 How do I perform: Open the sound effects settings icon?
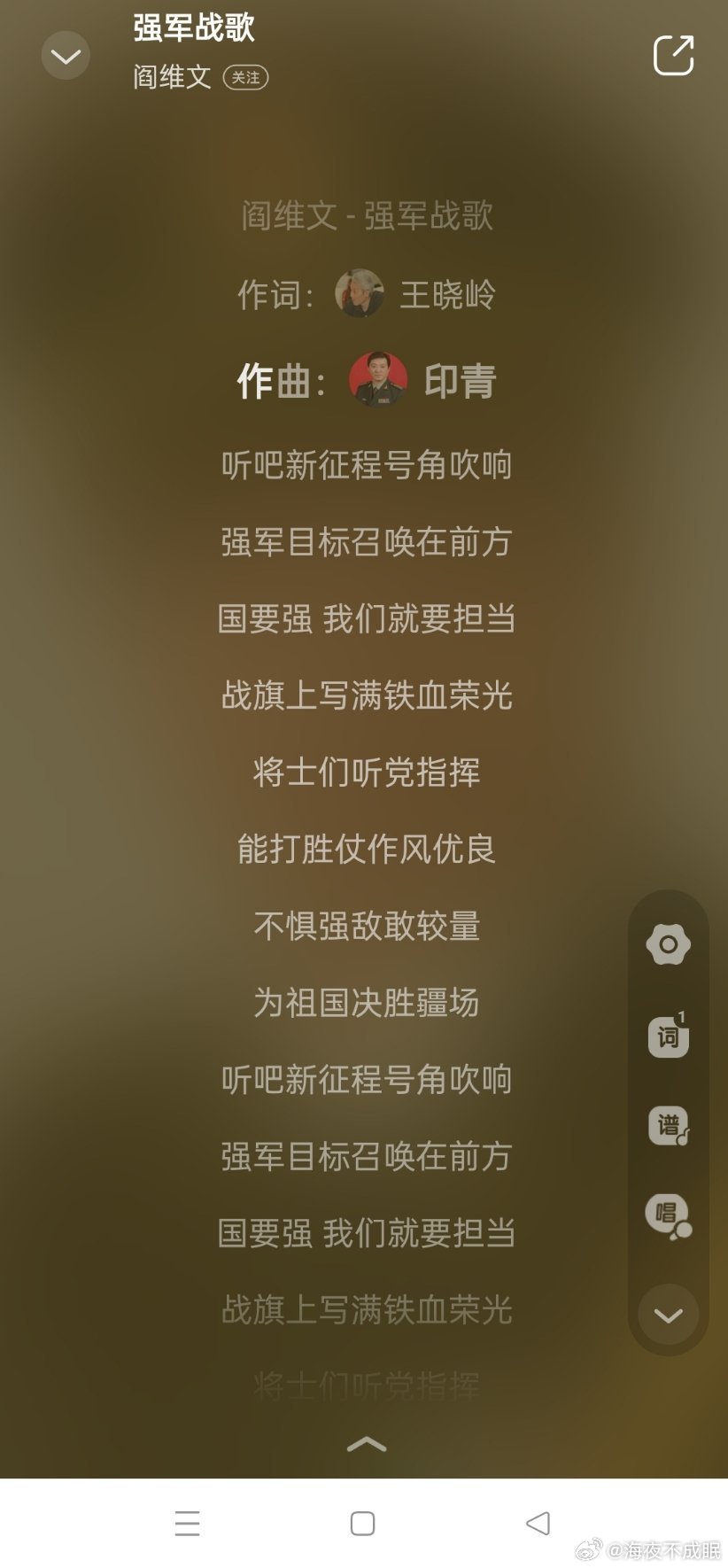669,943
